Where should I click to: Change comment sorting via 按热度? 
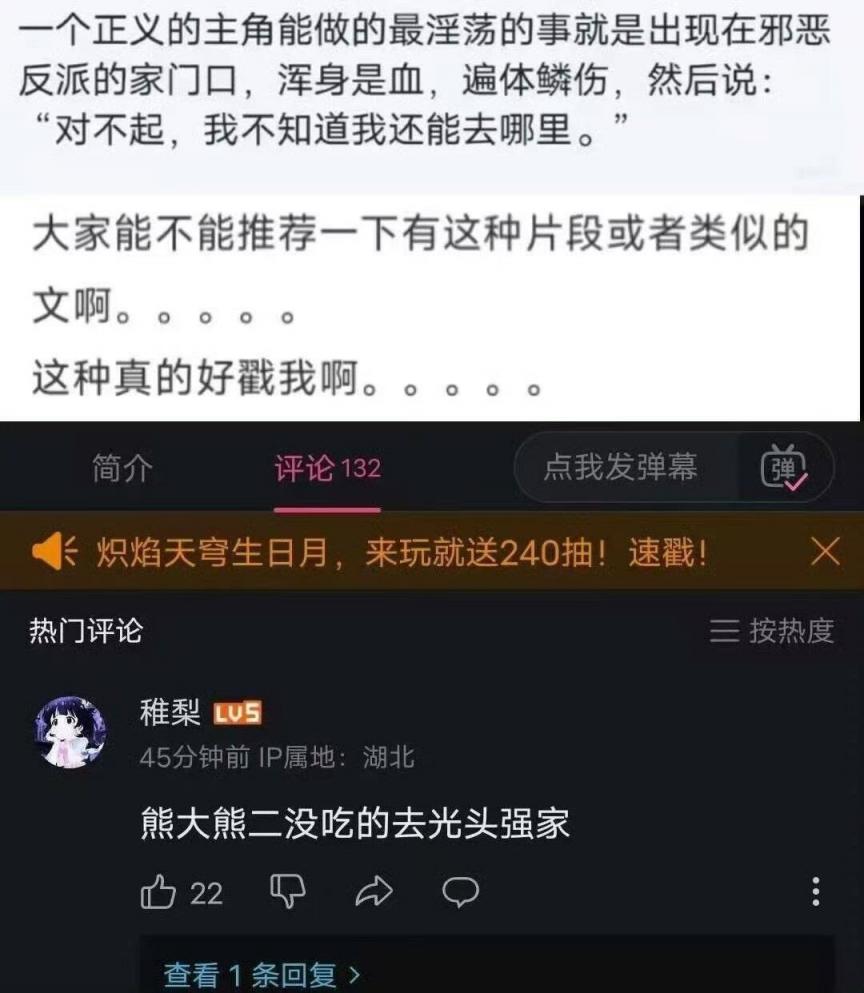(772, 631)
